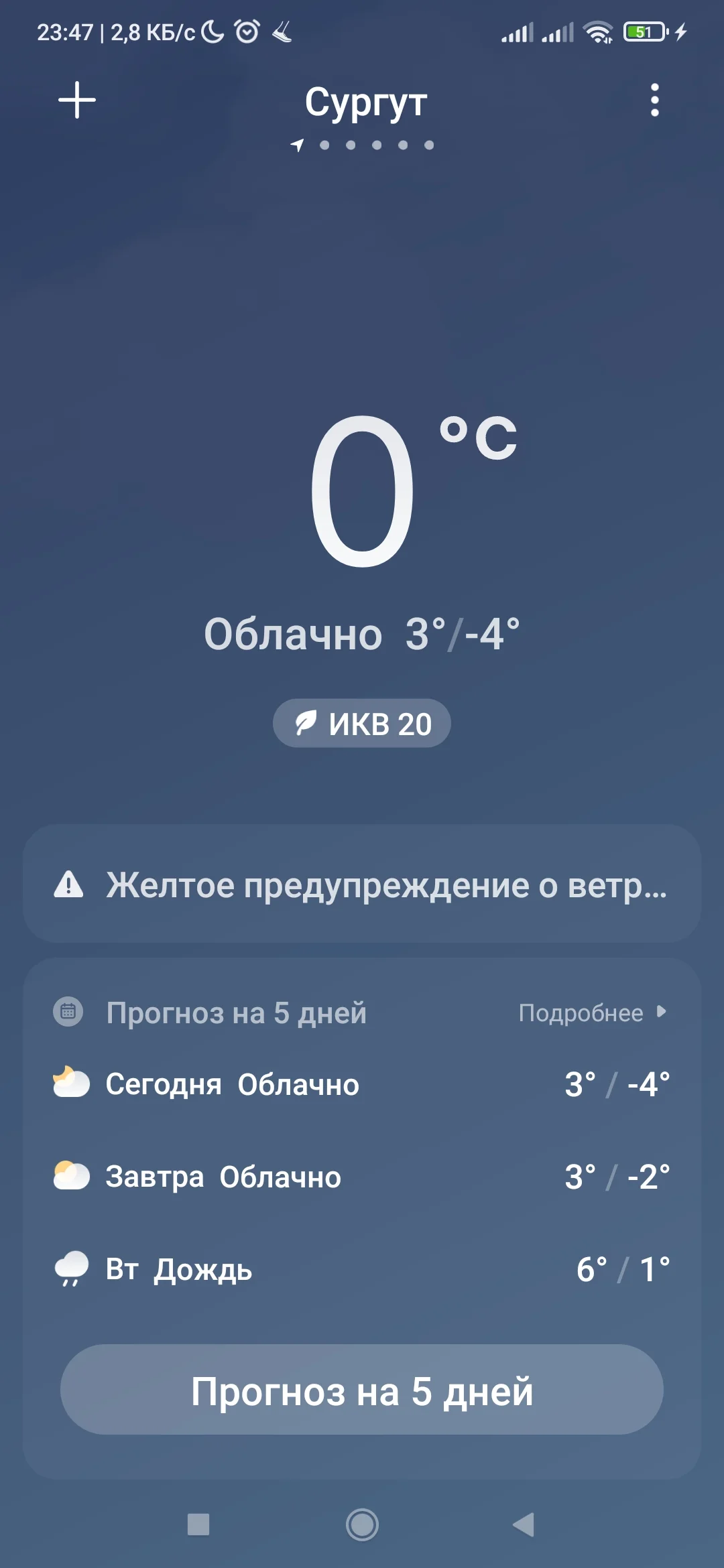Open tomorrow's forecast row Завтра Облачно

pyautogui.click(x=362, y=1177)
